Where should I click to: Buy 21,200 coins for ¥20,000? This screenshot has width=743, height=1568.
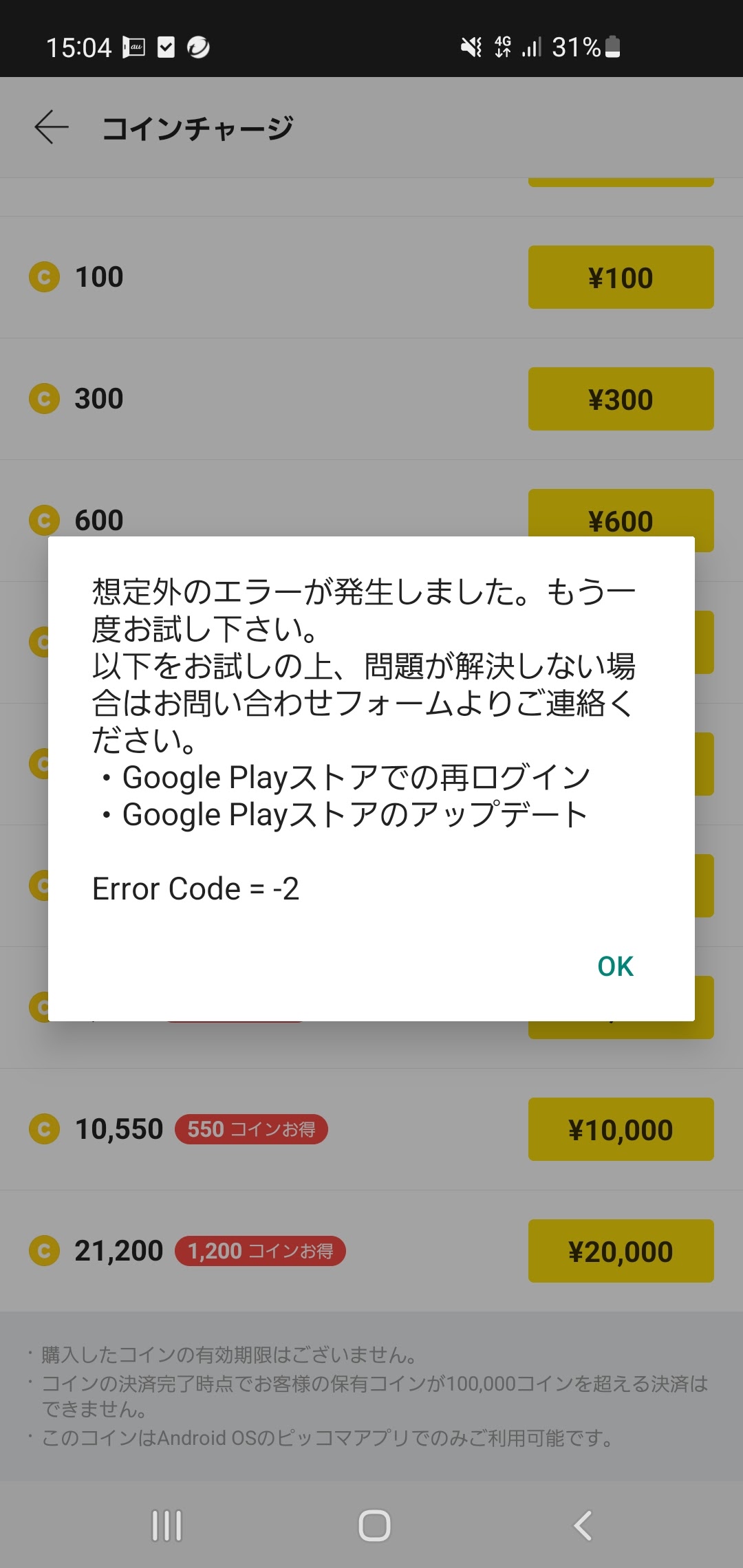coord(620,1251)
